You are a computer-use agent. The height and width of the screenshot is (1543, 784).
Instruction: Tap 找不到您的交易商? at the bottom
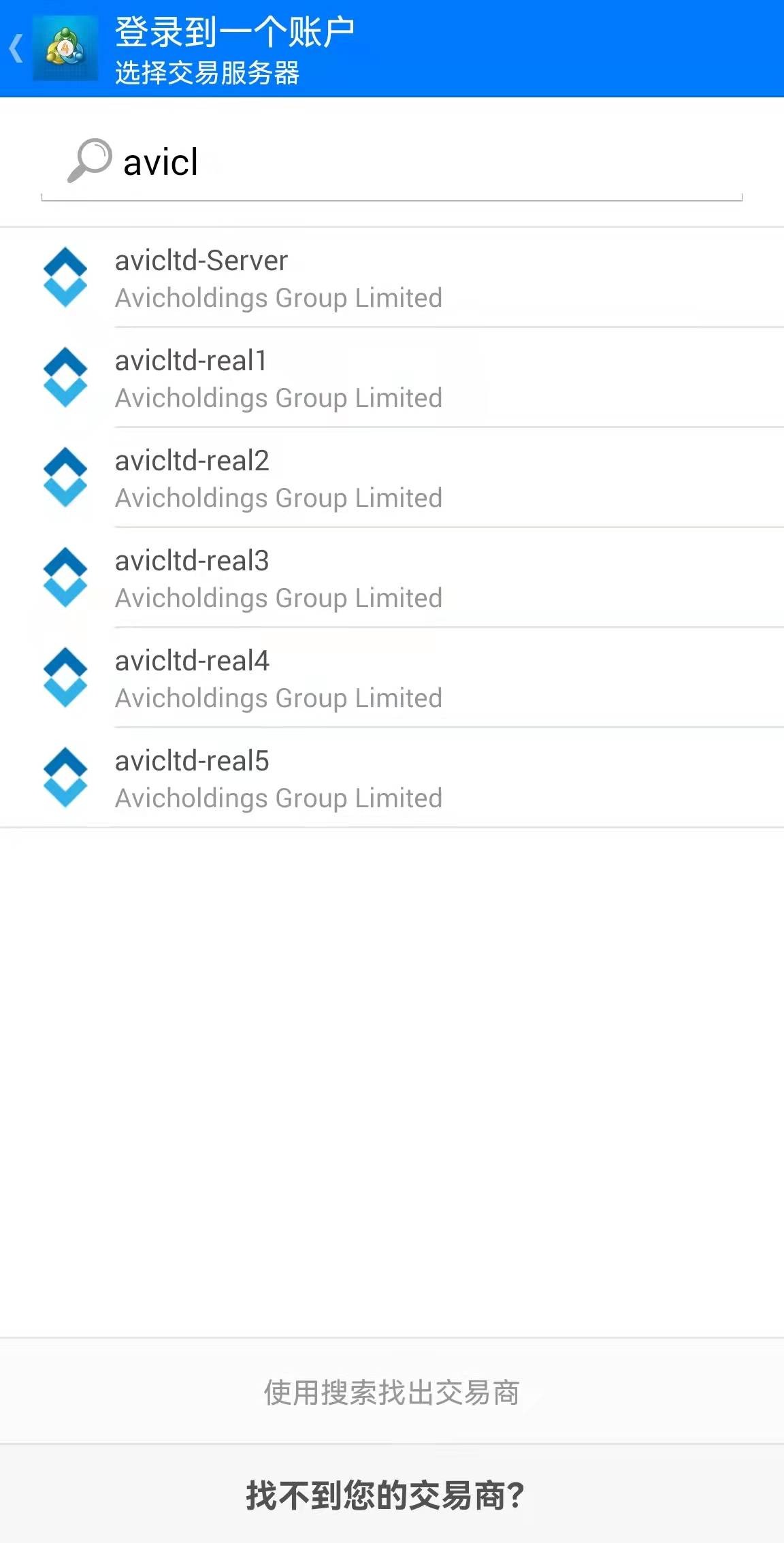385,1495
